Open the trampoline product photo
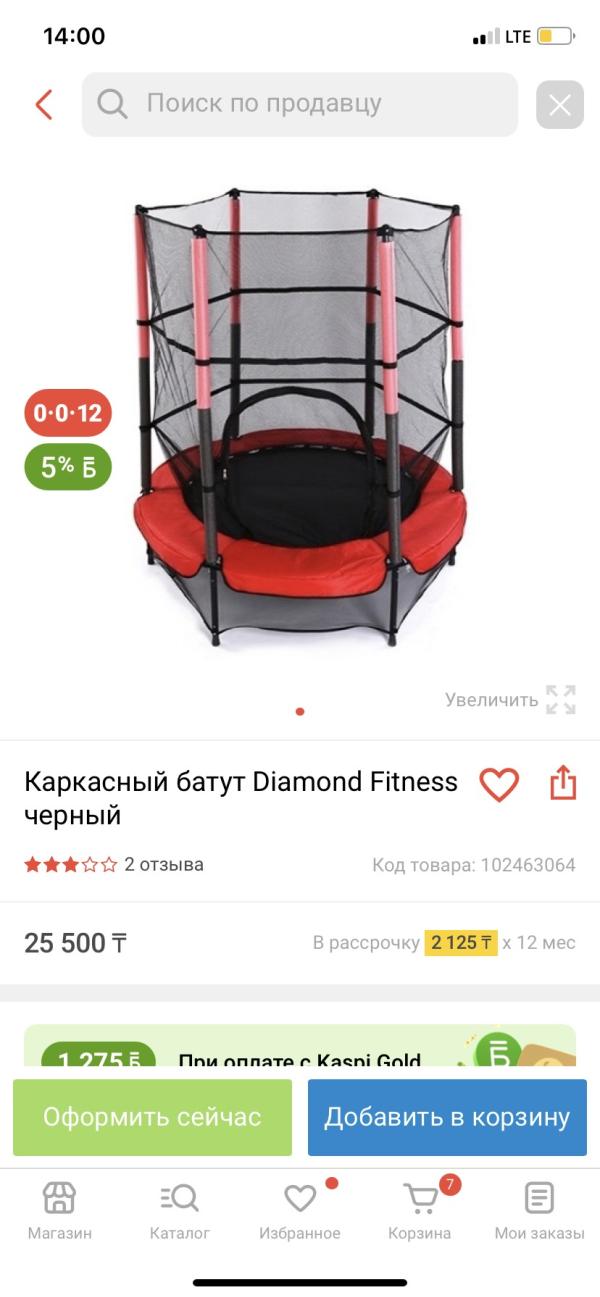Image resolution: width=600 pixels, height=1297 pixels. tap(300, 420)
